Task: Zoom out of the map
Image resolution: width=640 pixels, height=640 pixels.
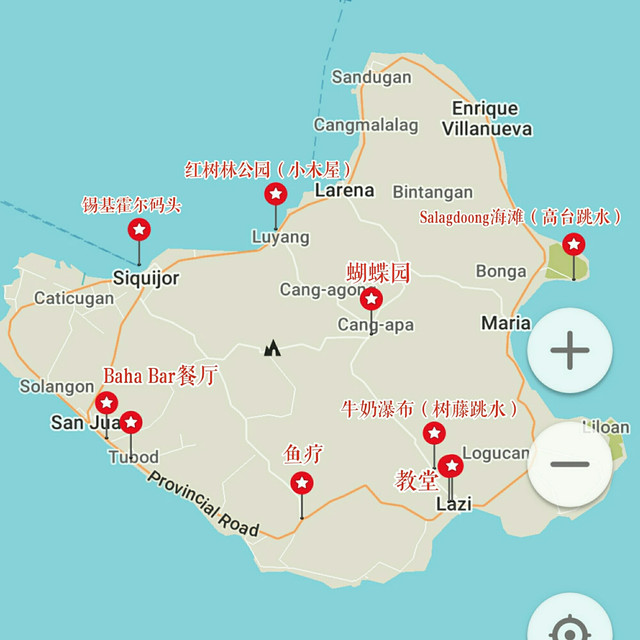Action: click(x=570, y=464)
